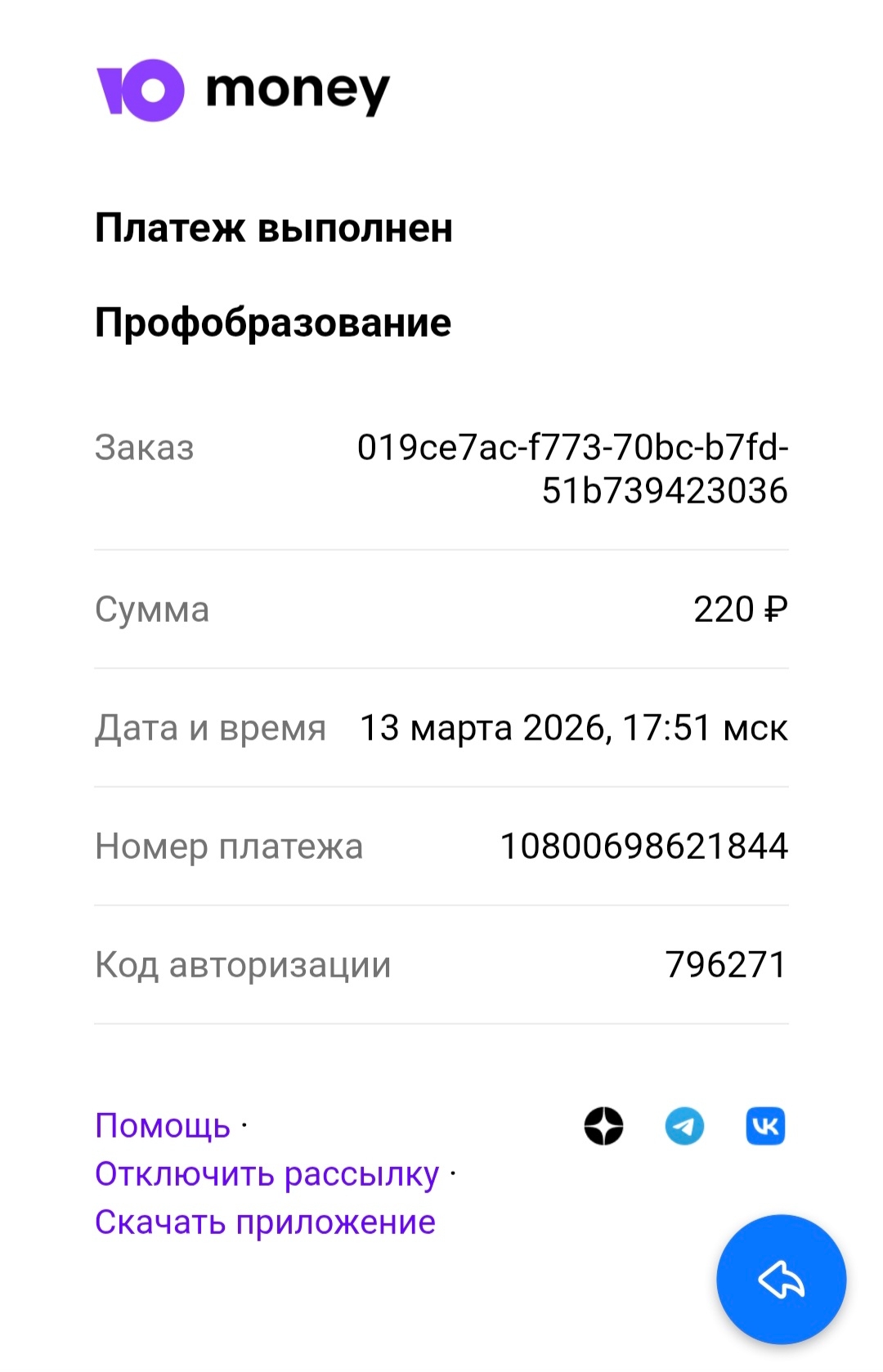Open the Telegram channel icon

coord(684,1126)
